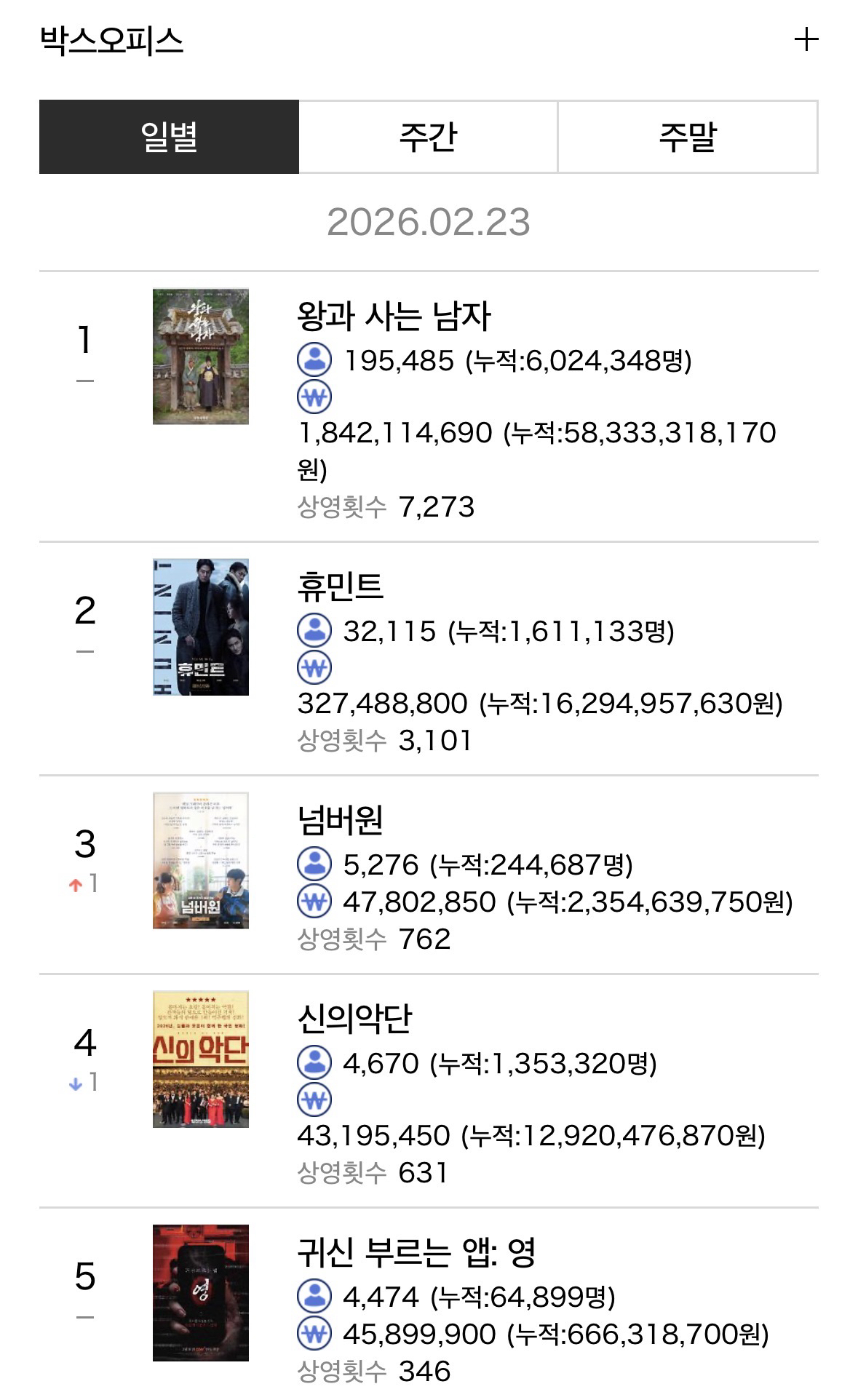Open the 신의악단 movie entry
Viewport: 858px width, 1400px height.
click(354, 1019)
